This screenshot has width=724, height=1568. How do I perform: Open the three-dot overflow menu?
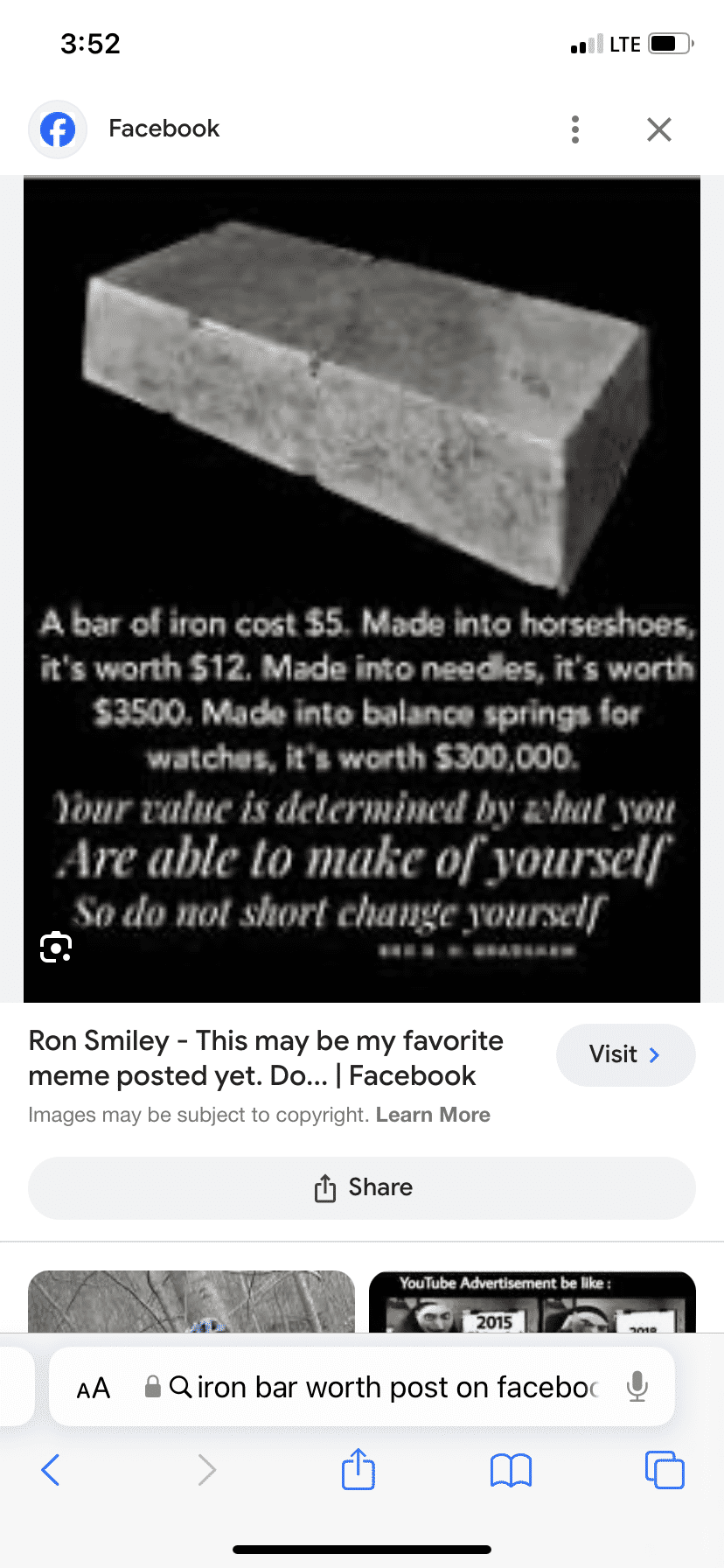point(574,129)
